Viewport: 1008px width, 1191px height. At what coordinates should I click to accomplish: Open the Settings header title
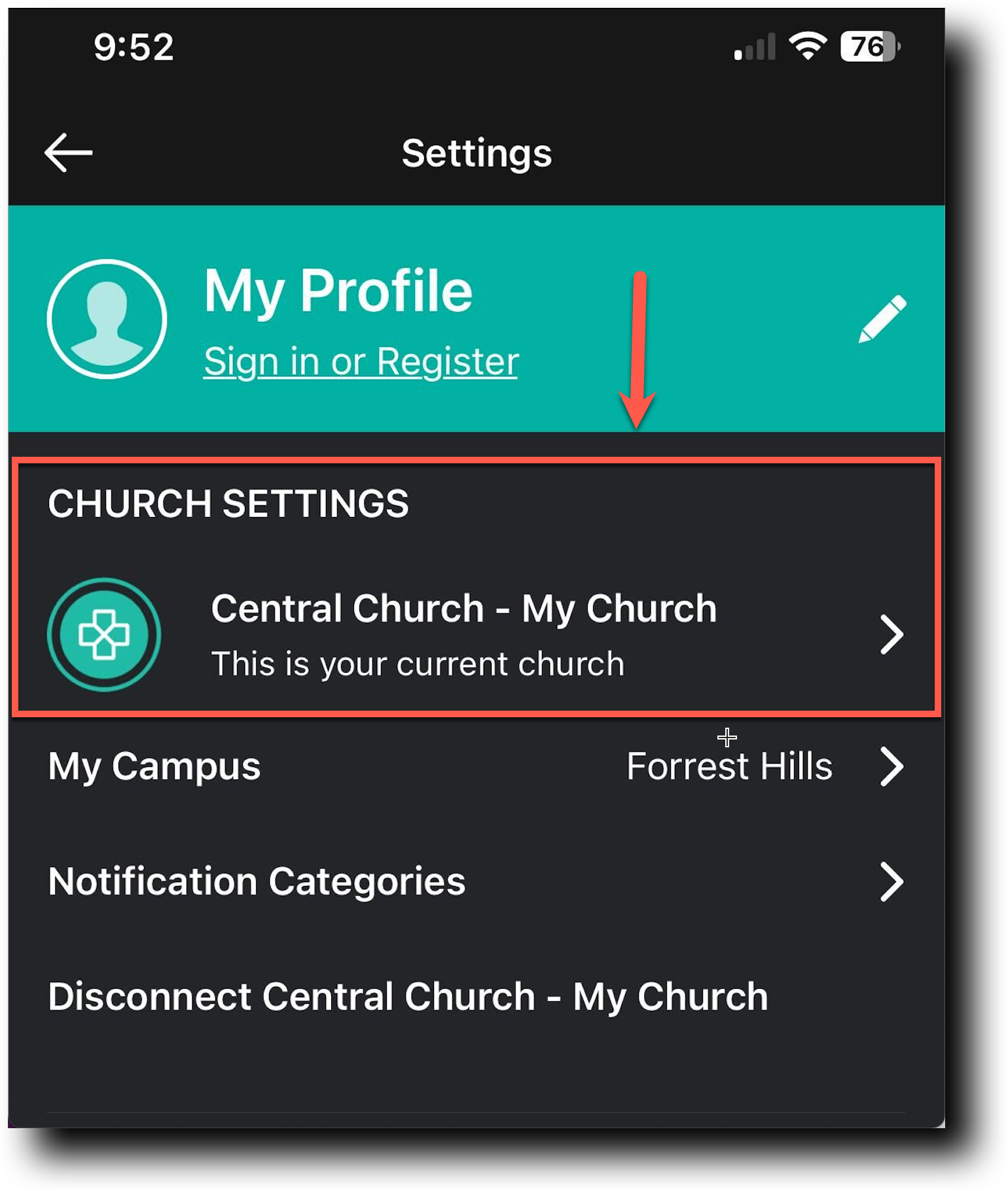[477, 152]
